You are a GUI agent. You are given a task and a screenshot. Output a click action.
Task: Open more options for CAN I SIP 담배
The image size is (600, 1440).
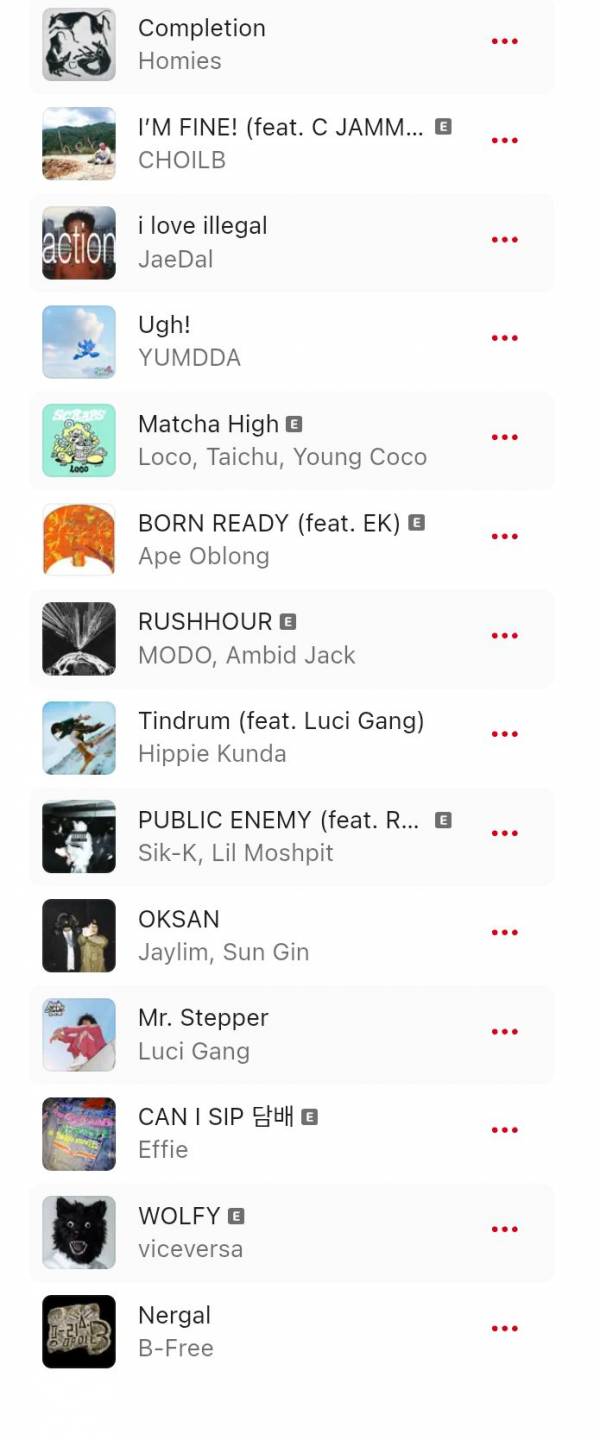504,1131
